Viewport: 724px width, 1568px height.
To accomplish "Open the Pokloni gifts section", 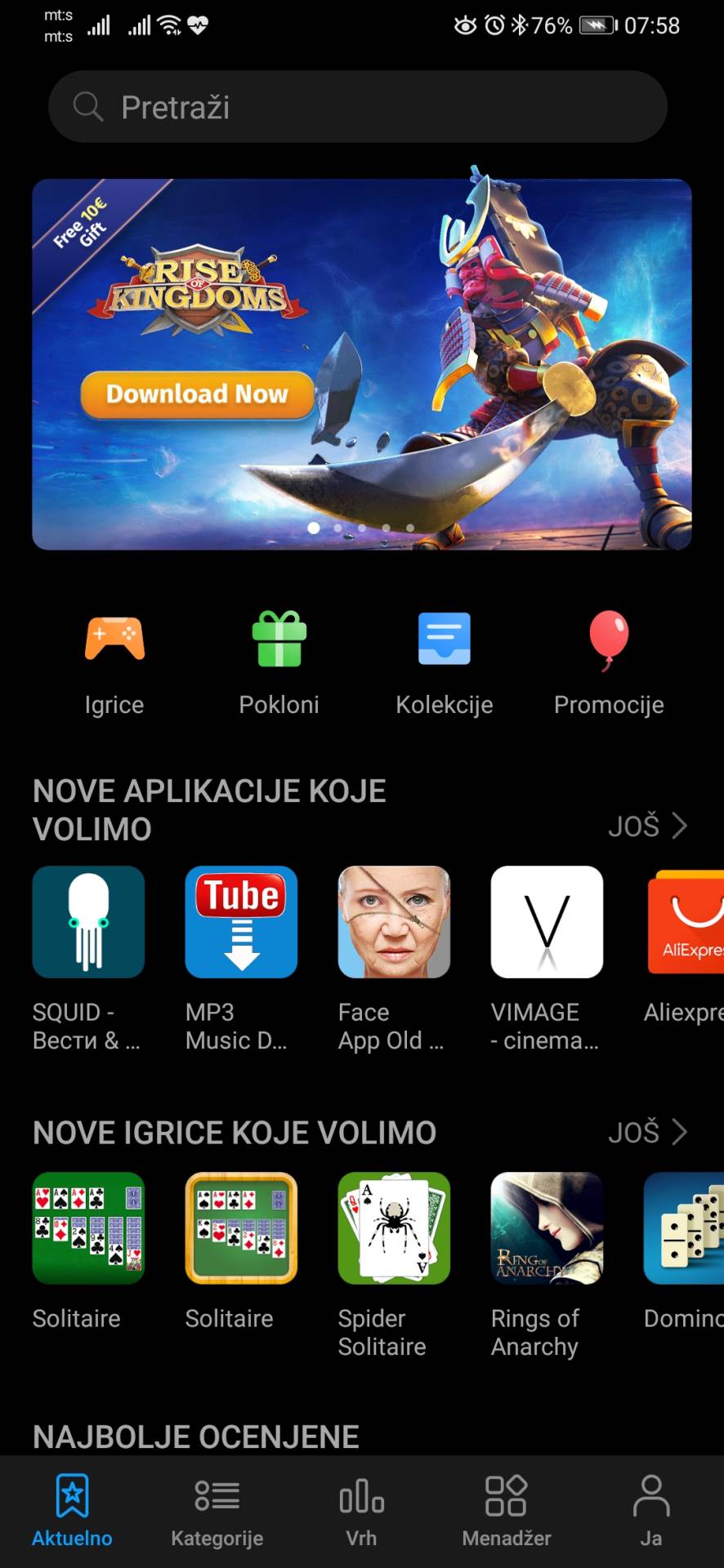I will pyautogui.click(x=279, y=663).
